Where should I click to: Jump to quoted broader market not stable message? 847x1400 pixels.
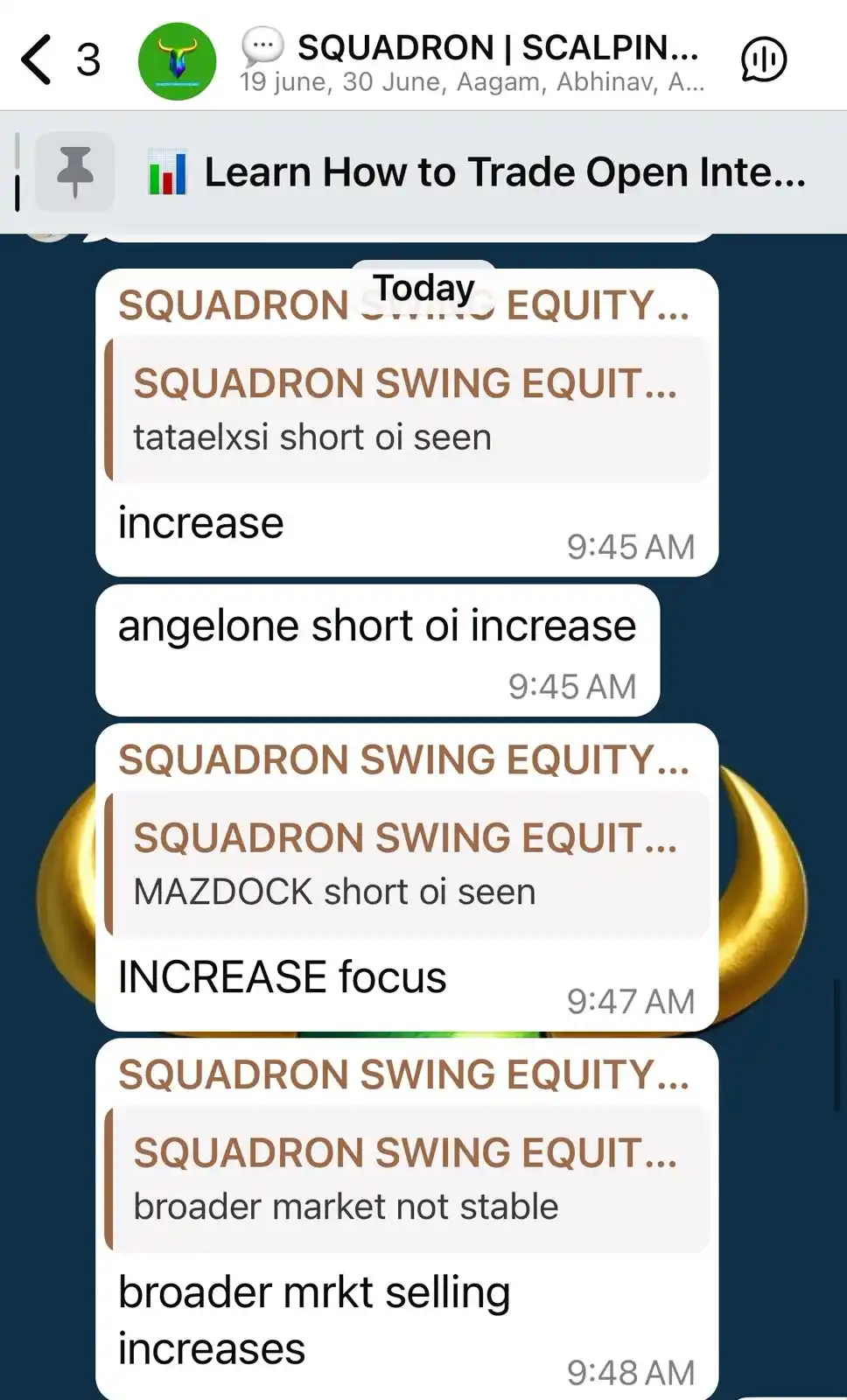click(408, 1179)
